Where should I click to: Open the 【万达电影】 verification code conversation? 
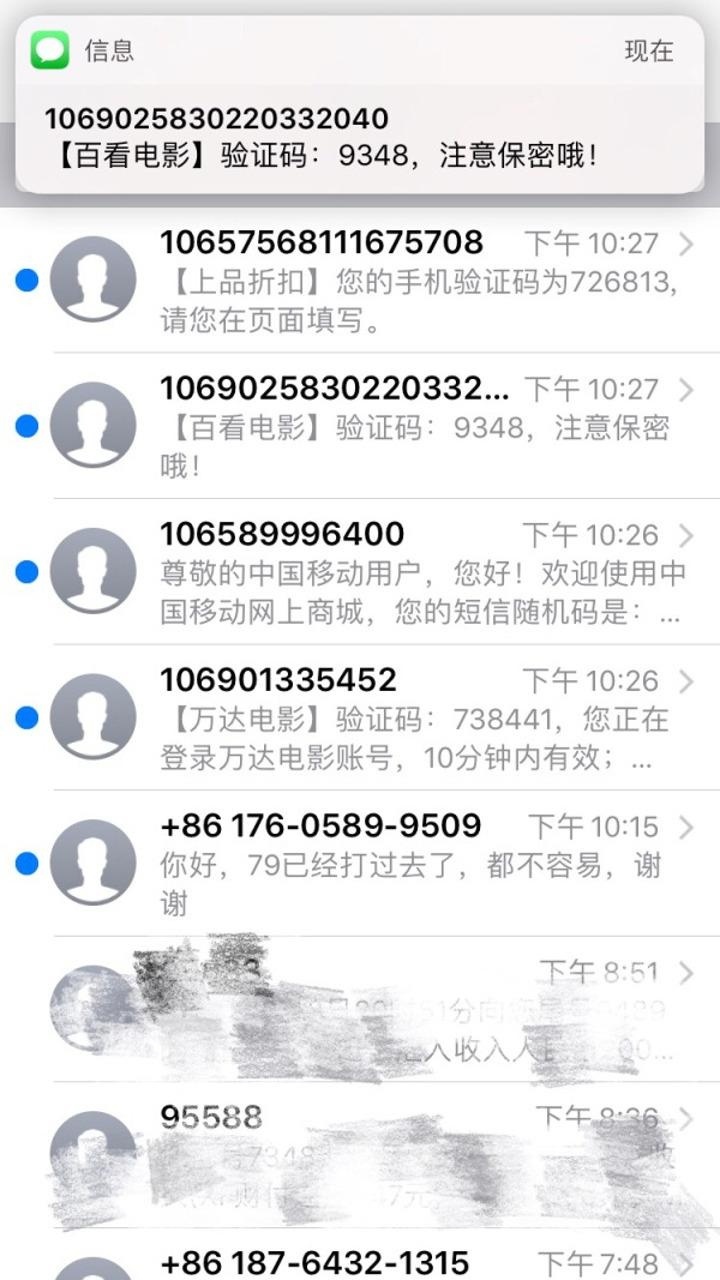tap(400, 718)
